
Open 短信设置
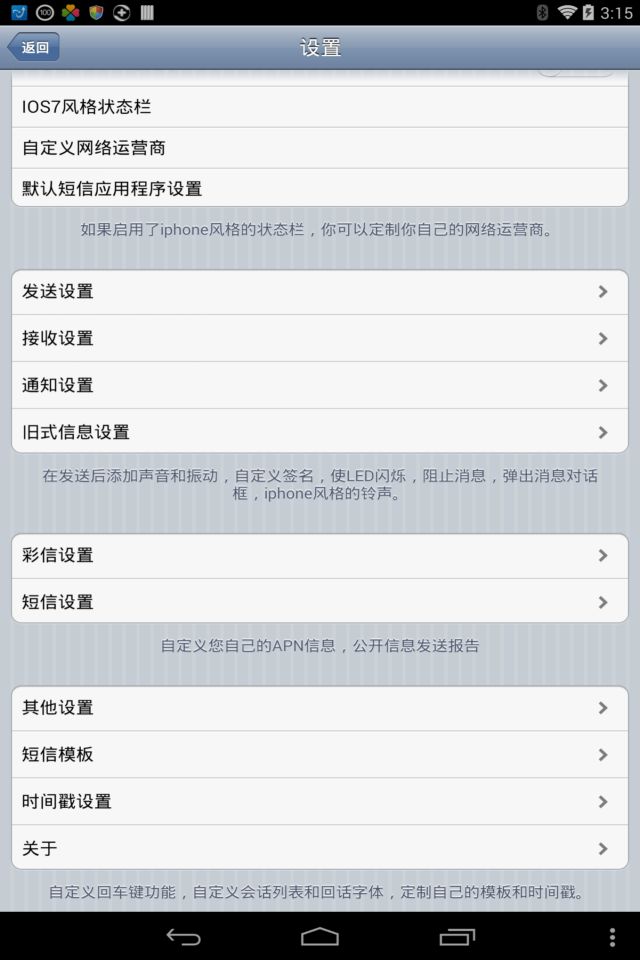point(320,602)
